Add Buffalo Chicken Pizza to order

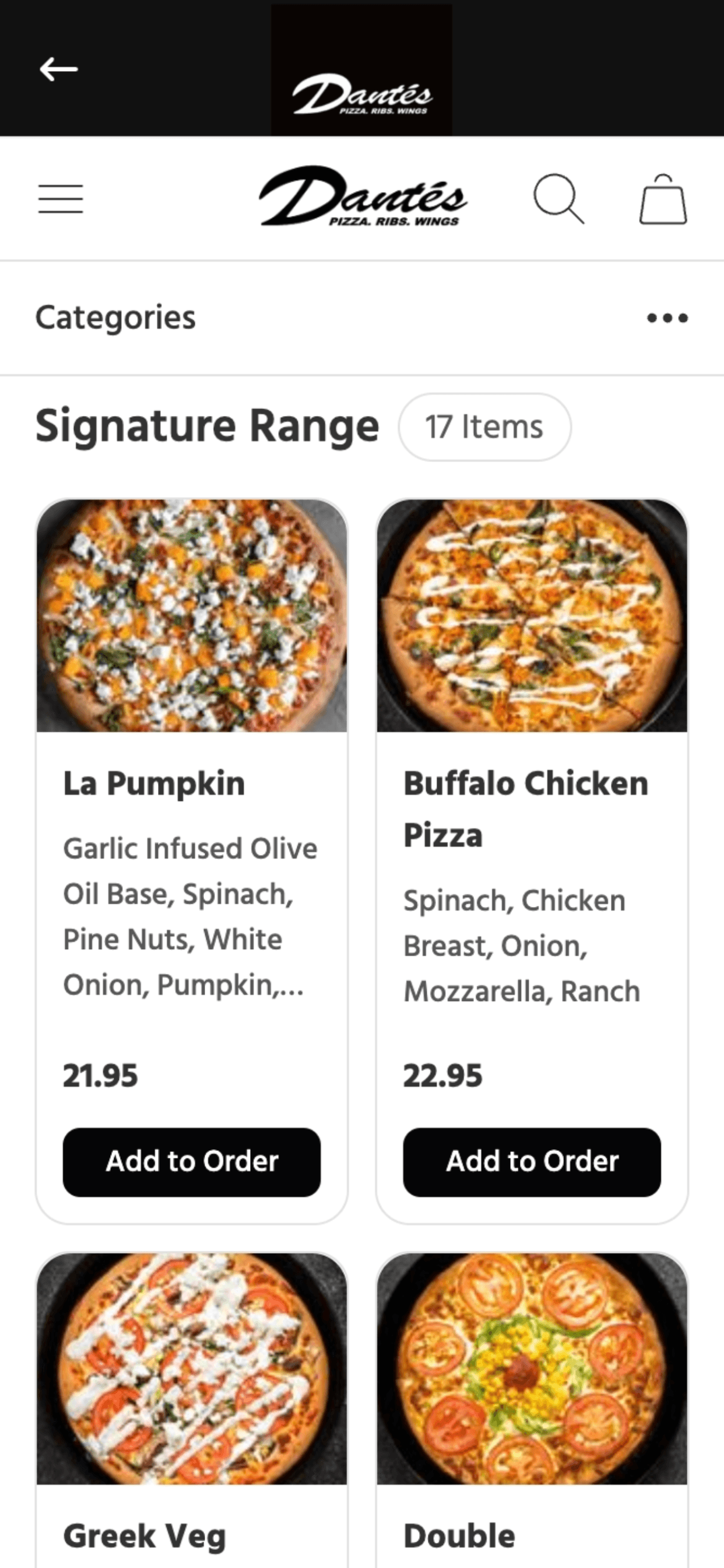click(x=532, y=1162)
